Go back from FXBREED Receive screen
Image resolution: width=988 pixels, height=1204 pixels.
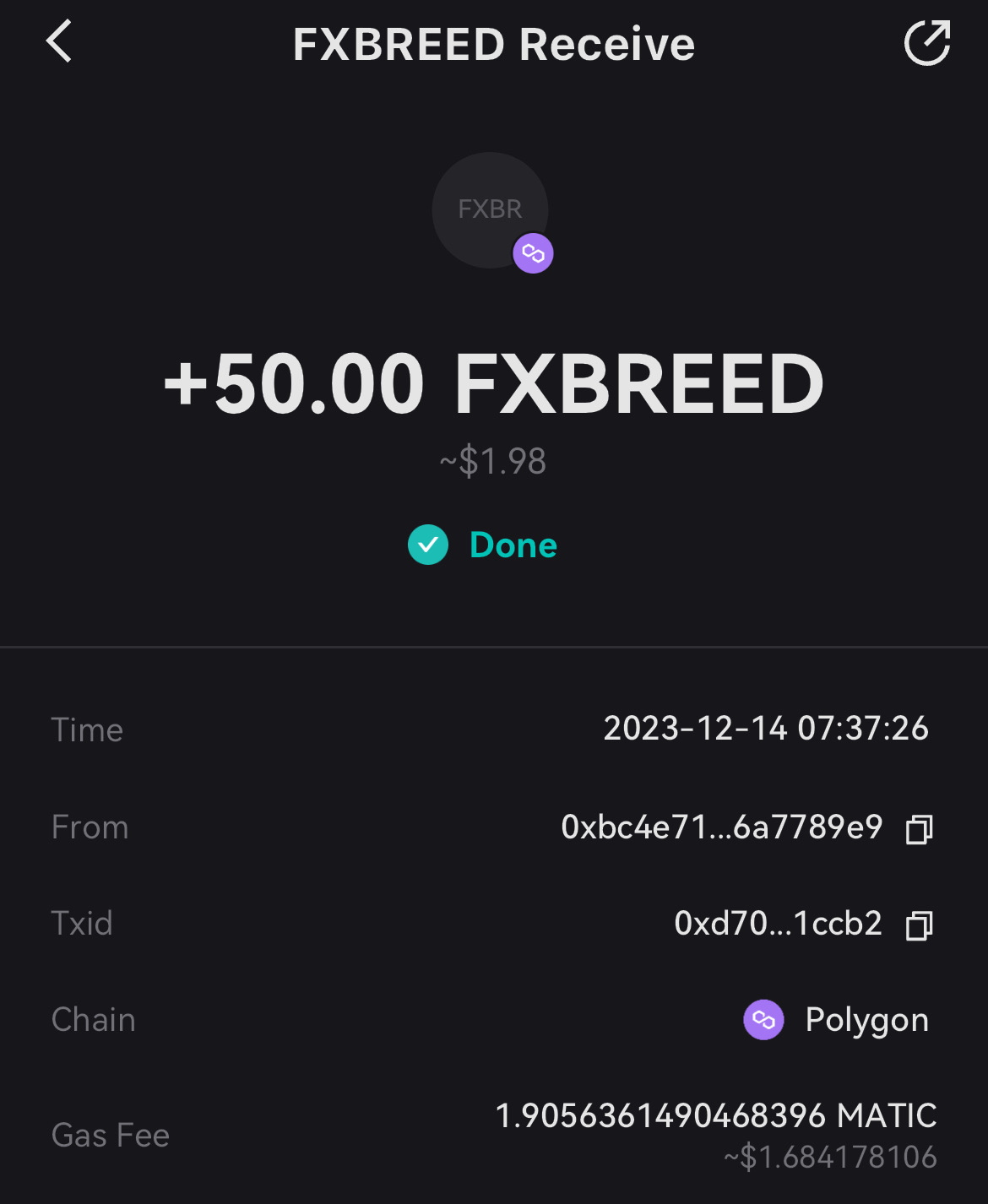pos(59,42)
